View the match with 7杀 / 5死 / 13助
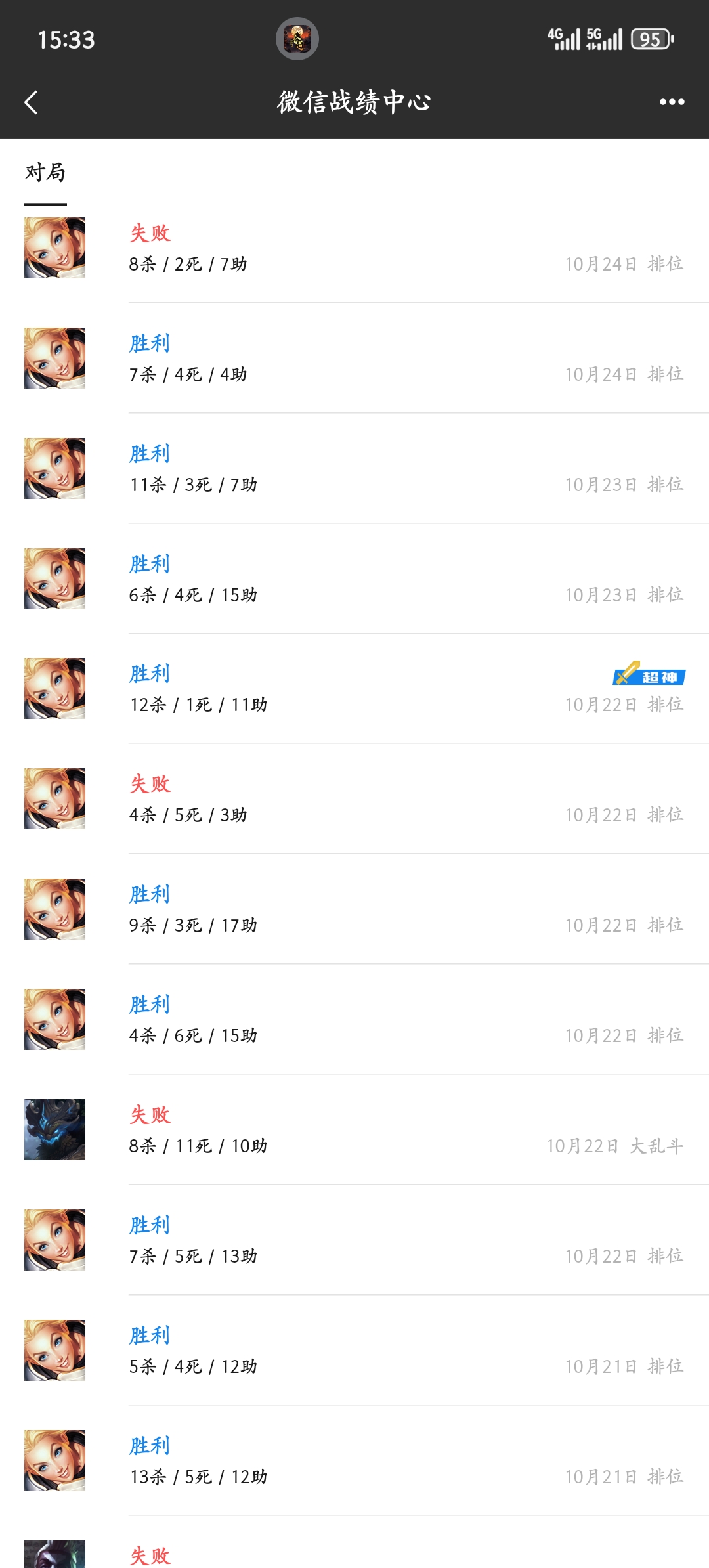Screen dimensions: 709x1568 click(x=354, y=1240)
